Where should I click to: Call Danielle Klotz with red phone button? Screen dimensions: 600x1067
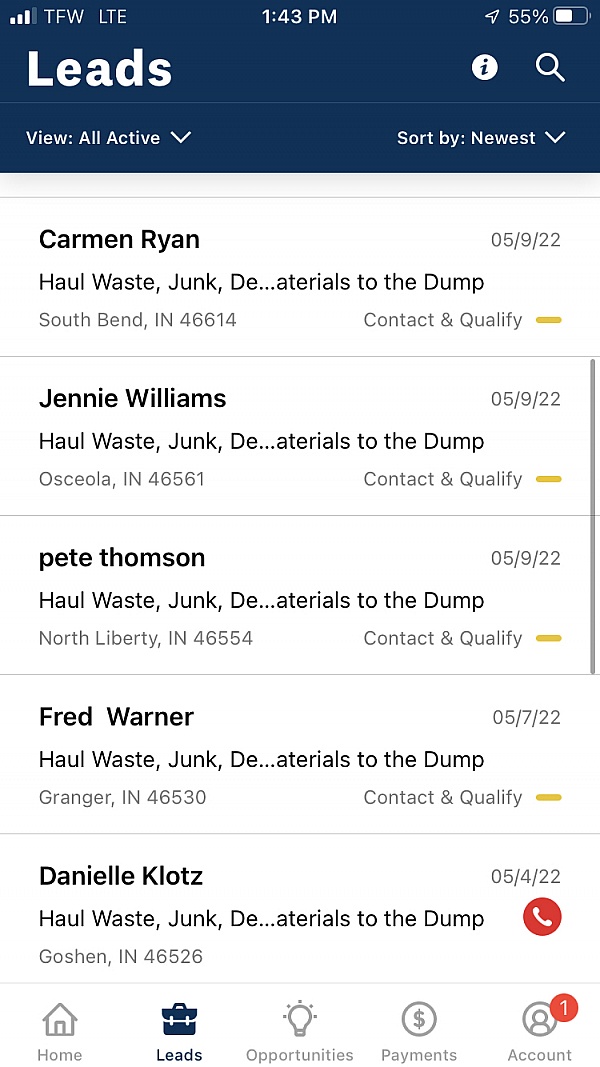(x=542, y=916)
